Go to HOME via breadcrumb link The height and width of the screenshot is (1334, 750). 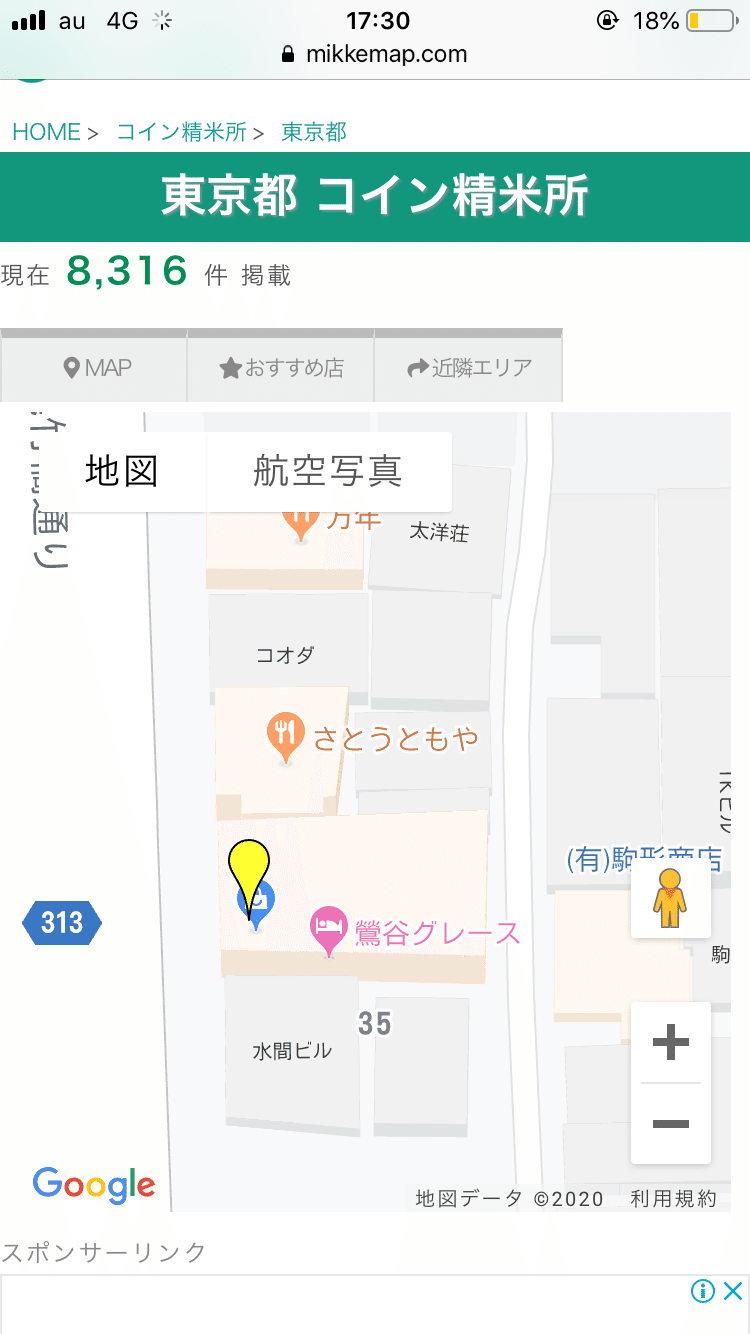click(46, 131)
